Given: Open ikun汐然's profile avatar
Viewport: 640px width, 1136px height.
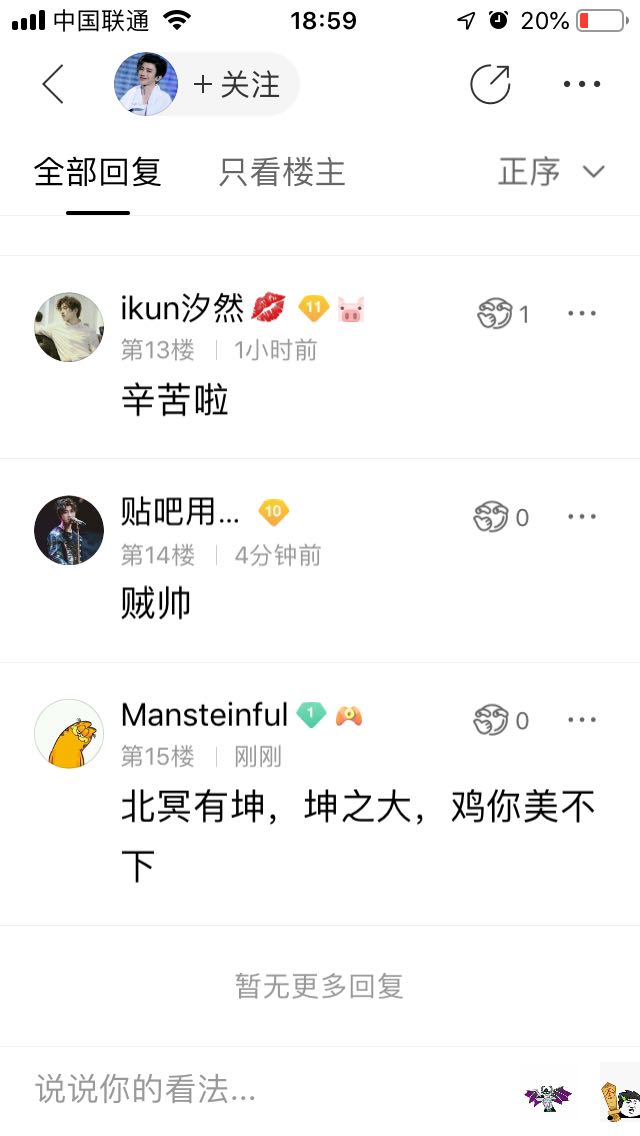Looking at the screenshot, I should (x=69, y=327).
